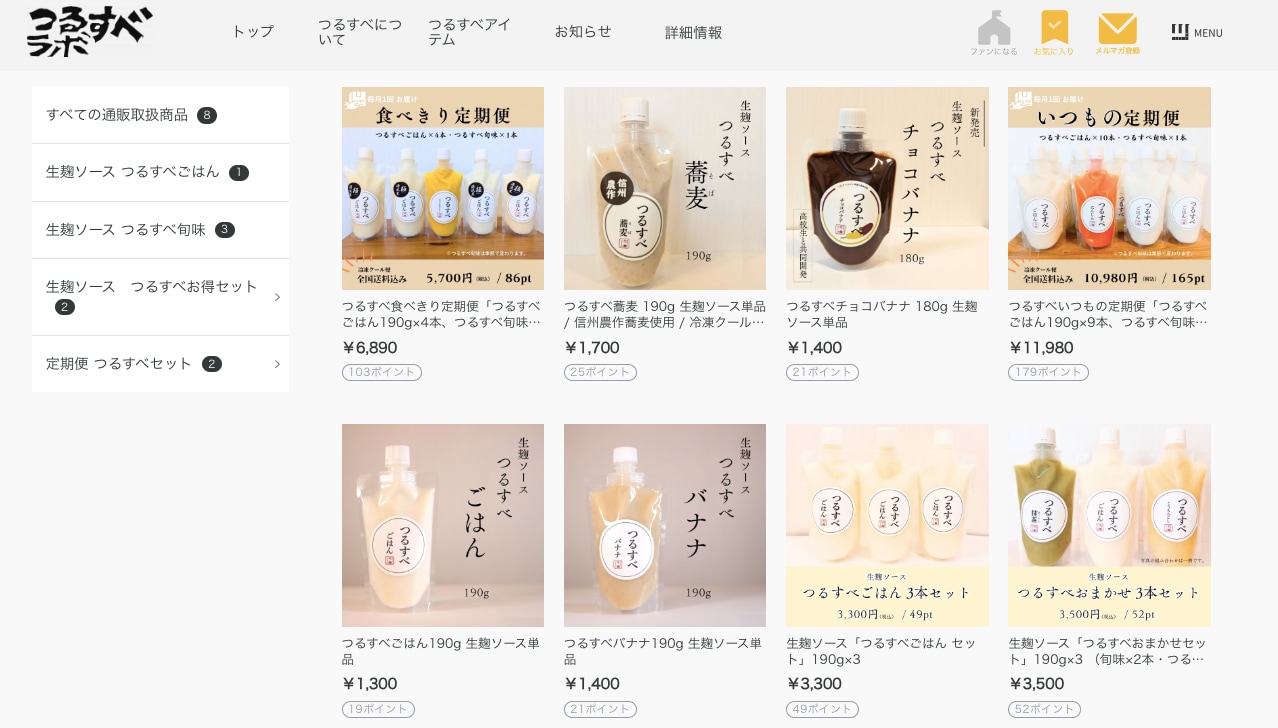View つるすべ蕎麦 190g product

(x=665, y=189)
